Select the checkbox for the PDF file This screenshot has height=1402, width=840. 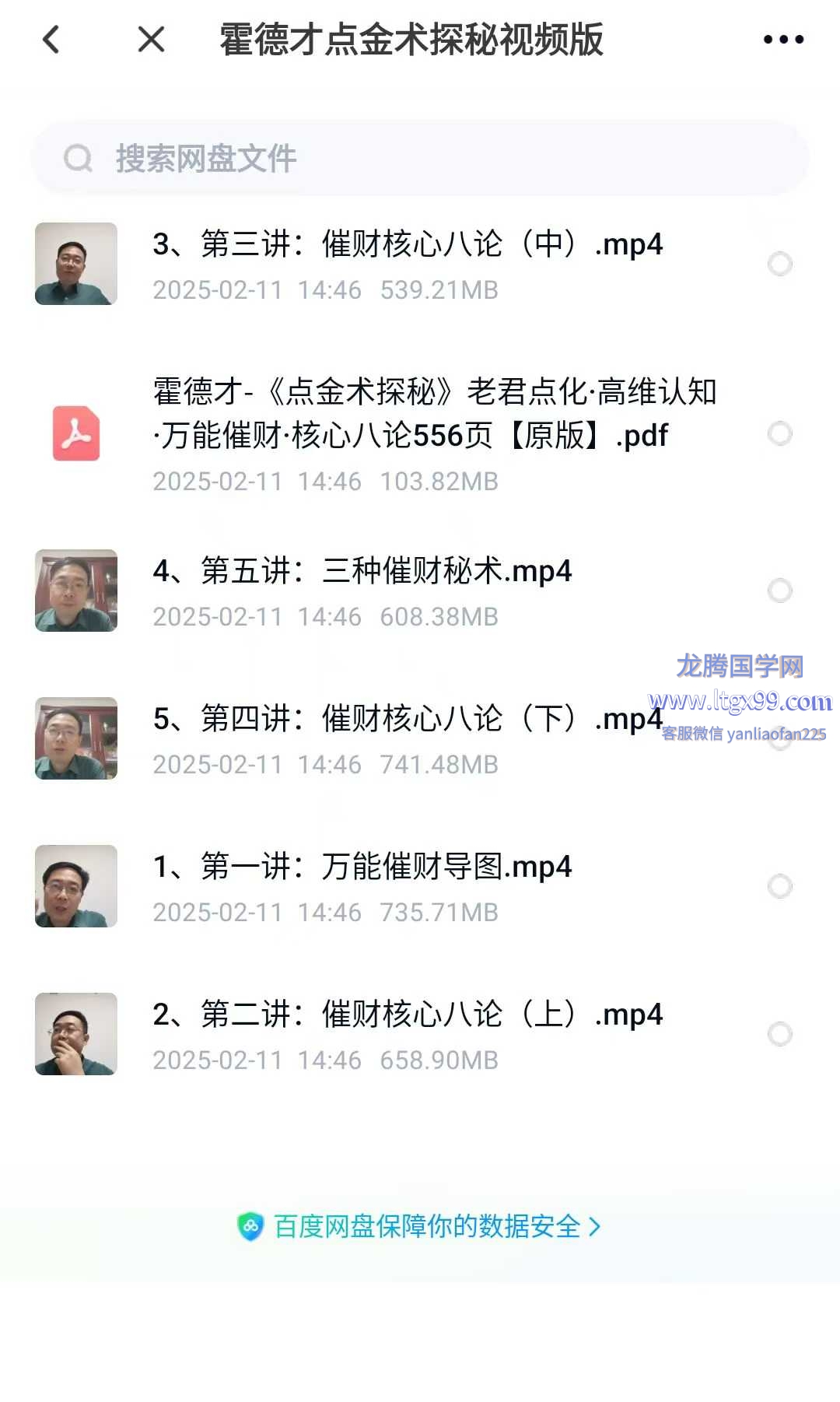click(x=779, y=433)
